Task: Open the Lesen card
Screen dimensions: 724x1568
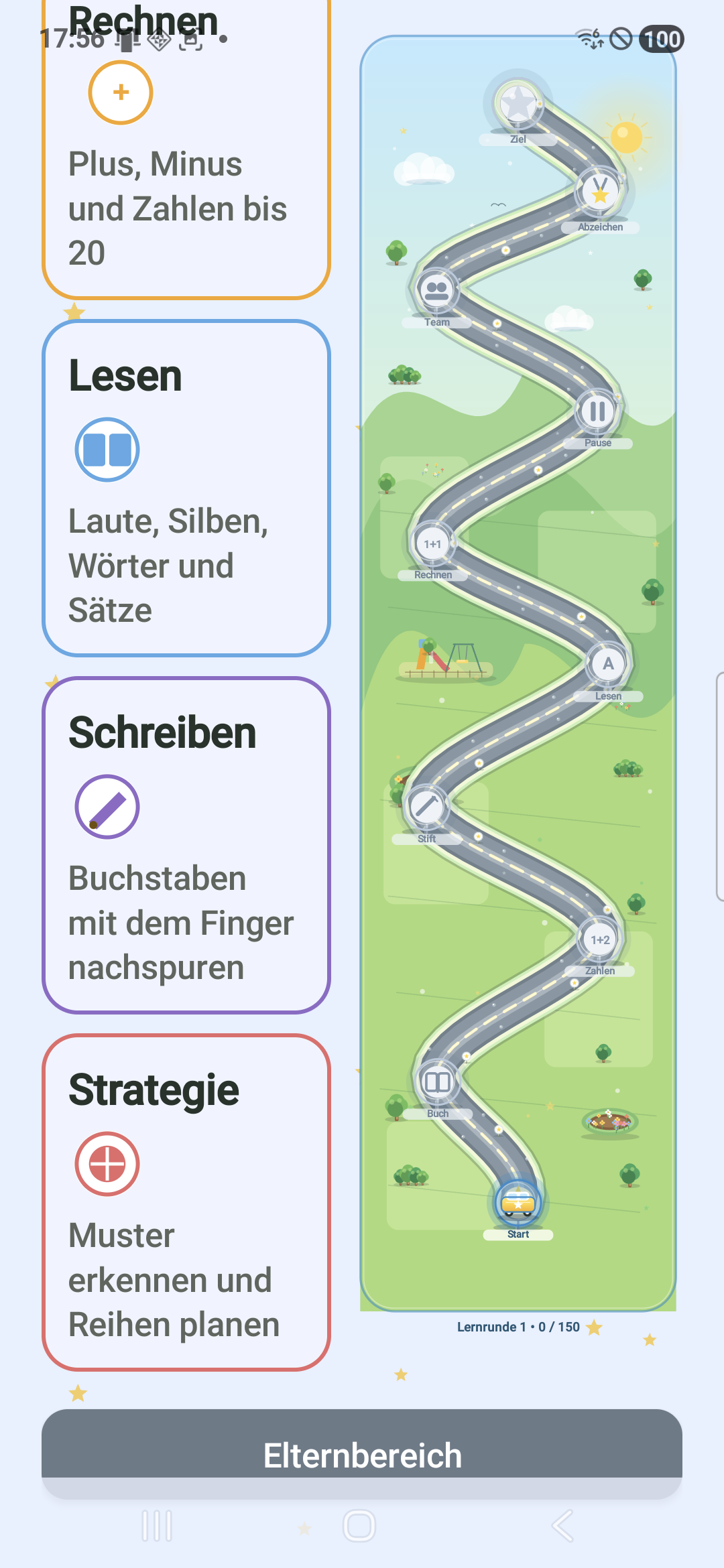Action: 186,488
